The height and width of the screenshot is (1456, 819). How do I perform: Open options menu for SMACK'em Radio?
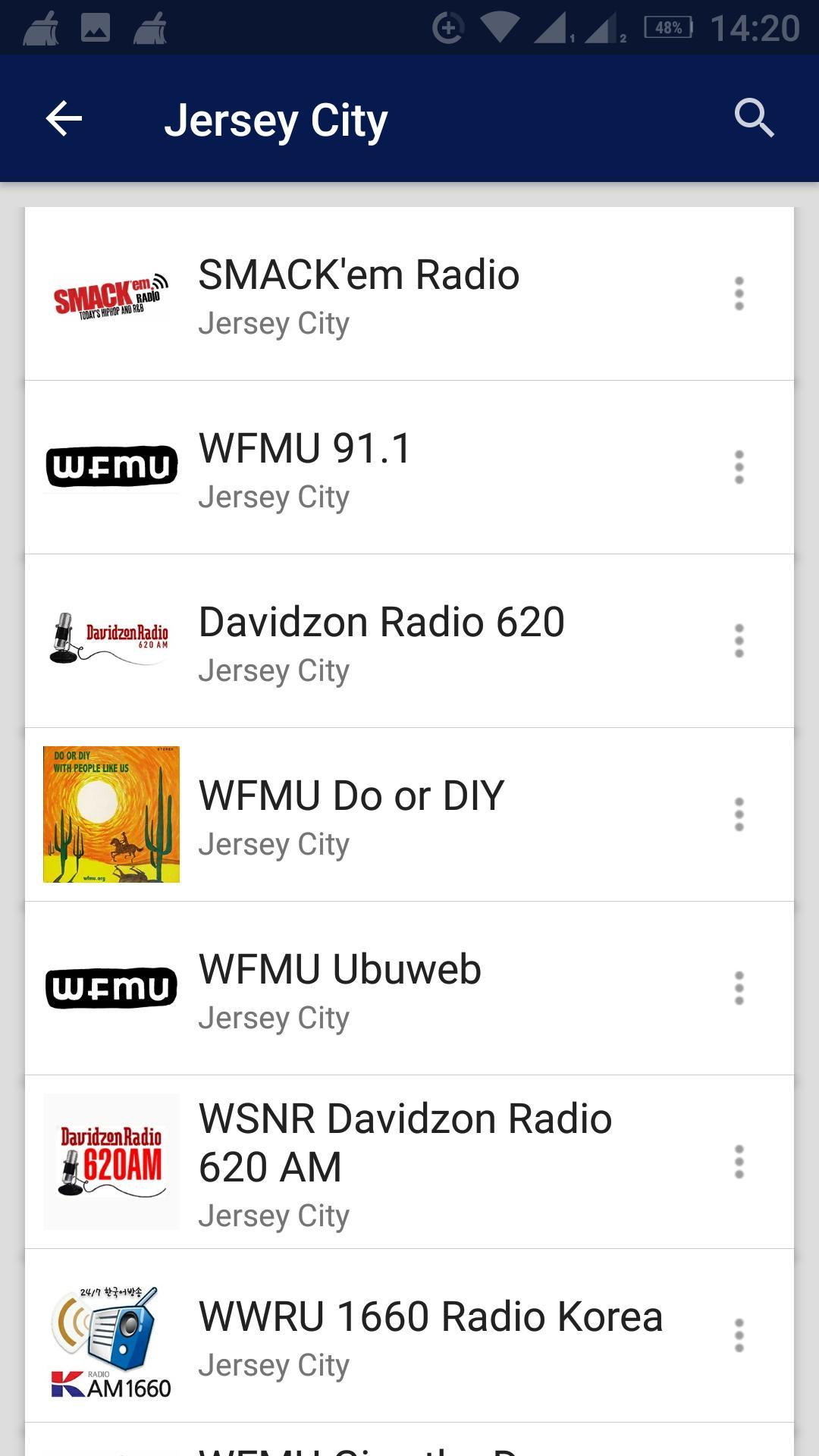click(x=739, y=293)
